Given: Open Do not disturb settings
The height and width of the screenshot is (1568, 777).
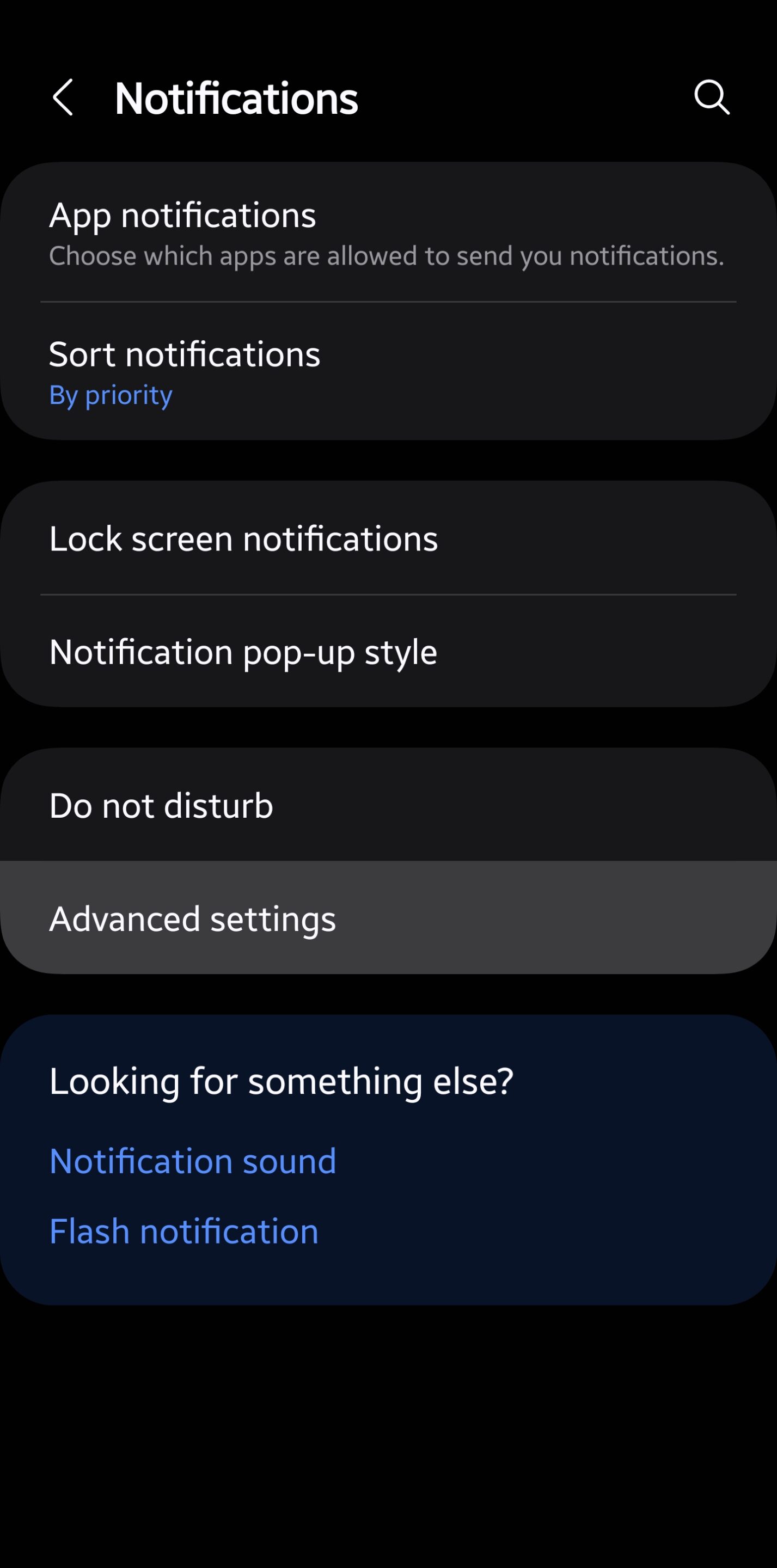Looking at the screenshot, I should coord(389,805).
